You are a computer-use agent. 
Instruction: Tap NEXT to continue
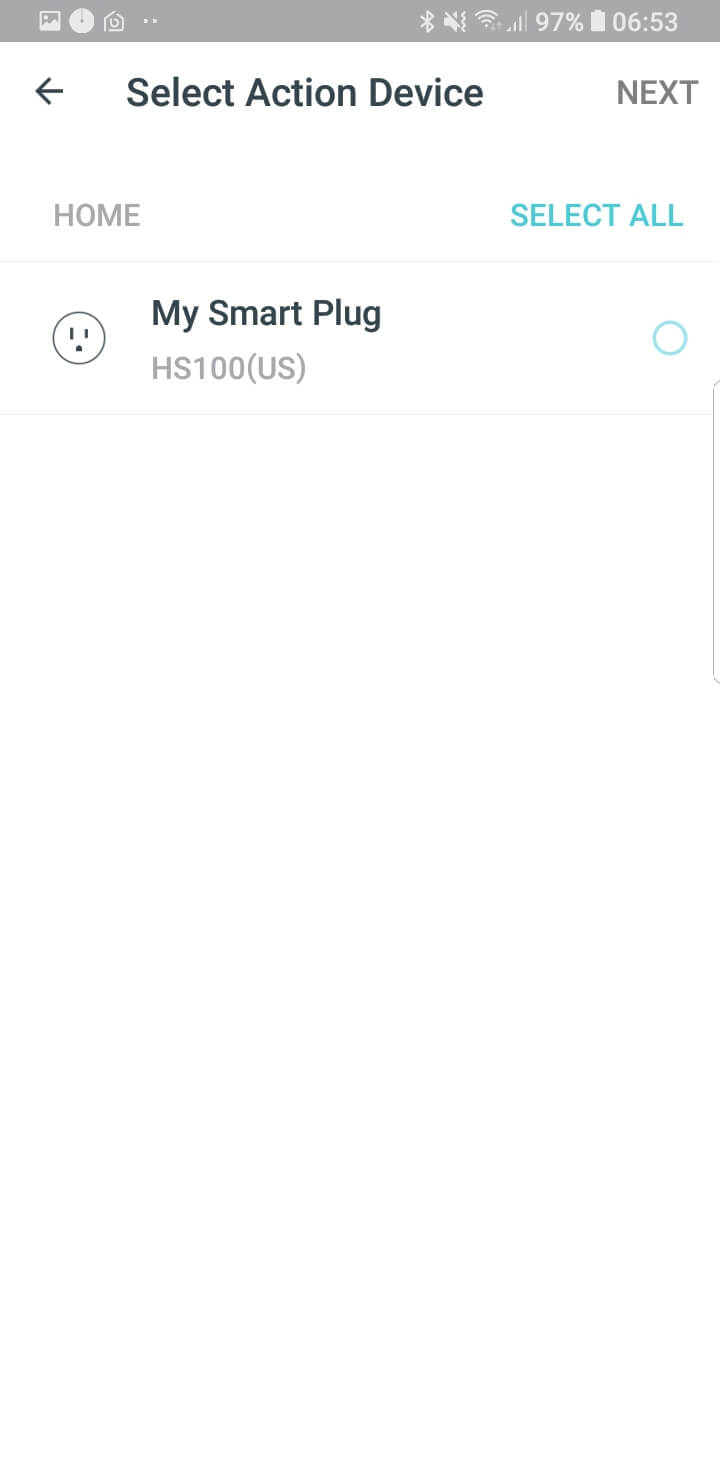pyautogui.click(x=657, y=93)
